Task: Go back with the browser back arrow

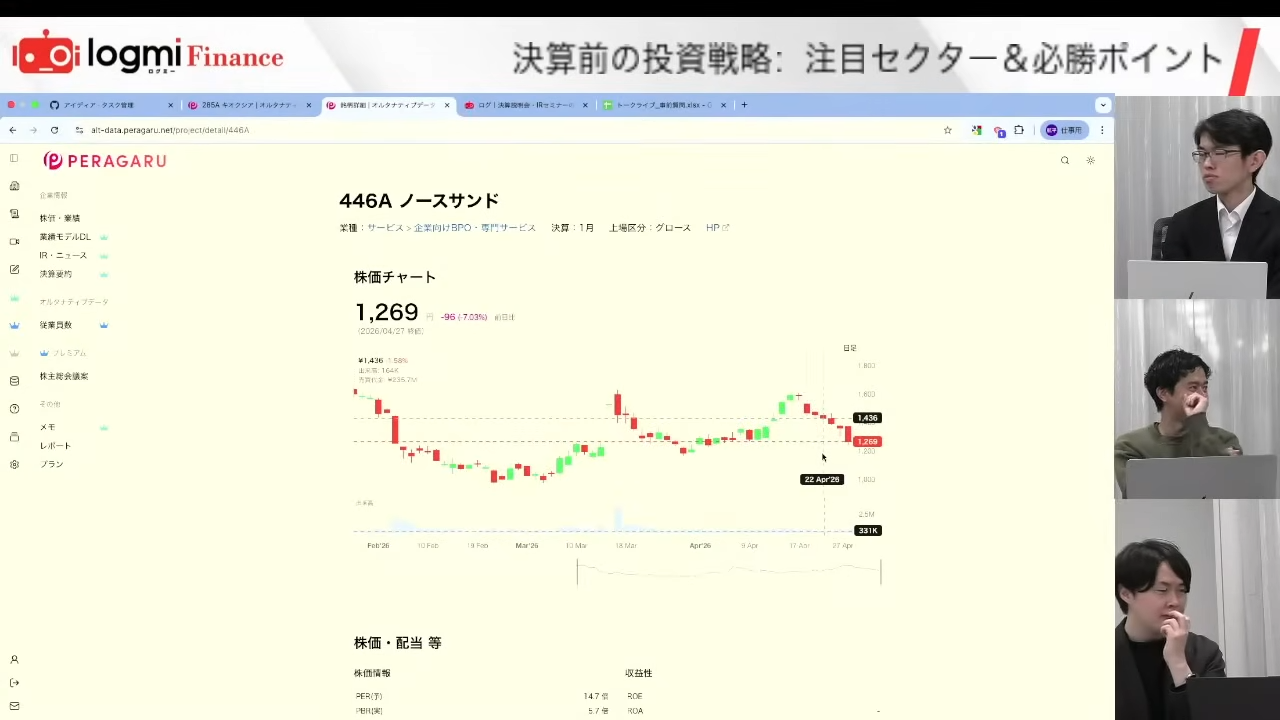Action: [12, 130]
